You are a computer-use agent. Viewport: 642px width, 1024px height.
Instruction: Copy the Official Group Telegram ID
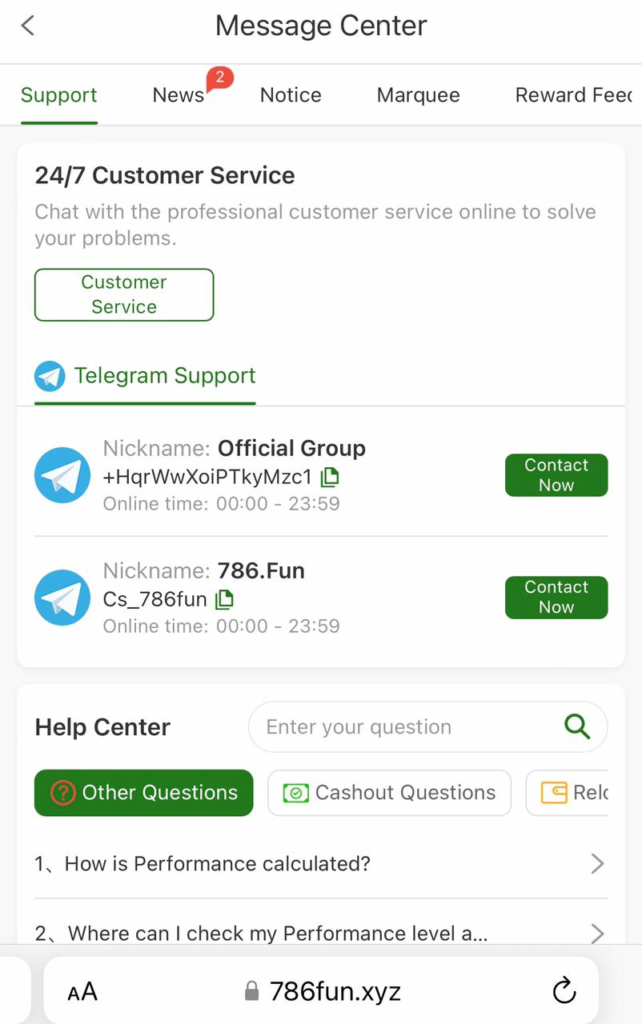(x=330, y=476)
